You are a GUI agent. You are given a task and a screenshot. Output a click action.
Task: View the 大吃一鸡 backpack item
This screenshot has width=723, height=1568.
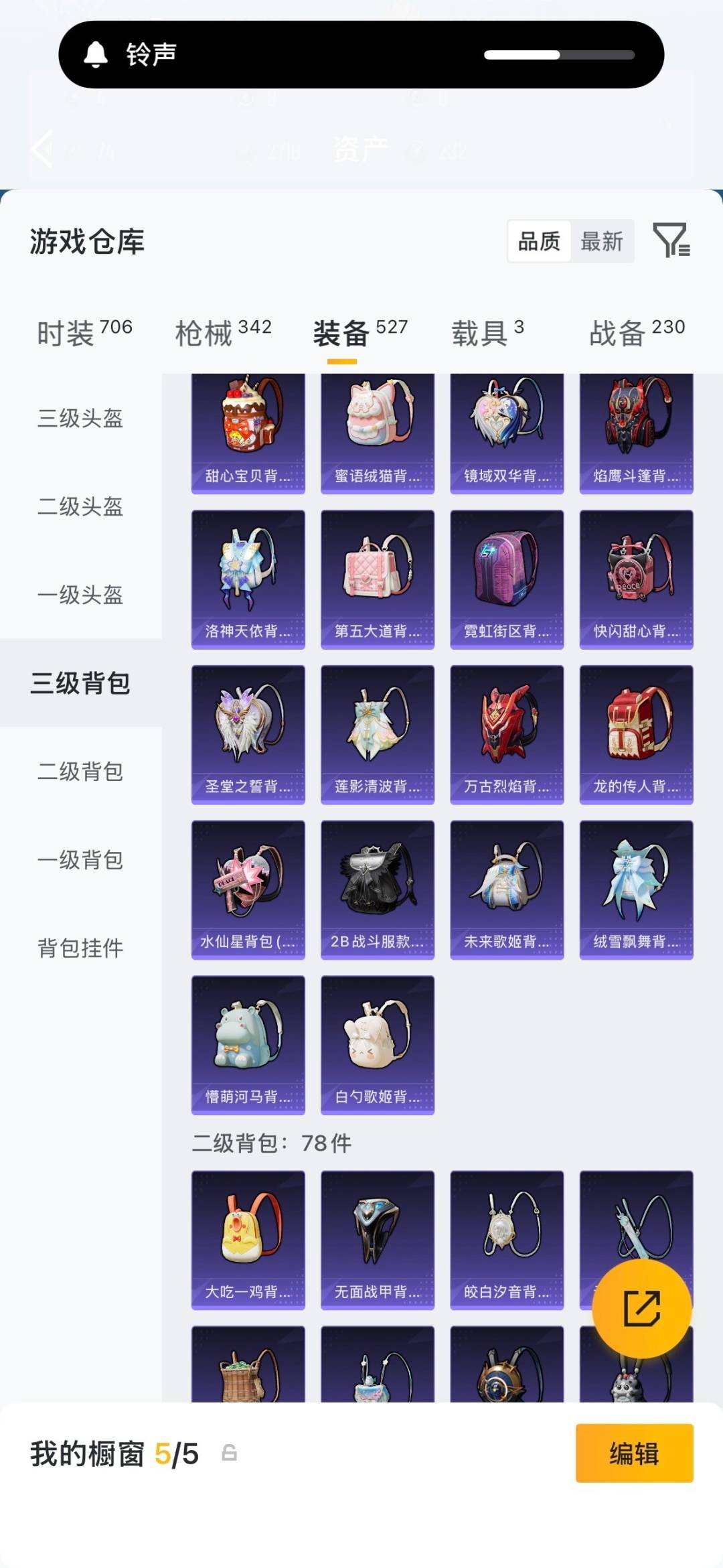[248, 1240]
